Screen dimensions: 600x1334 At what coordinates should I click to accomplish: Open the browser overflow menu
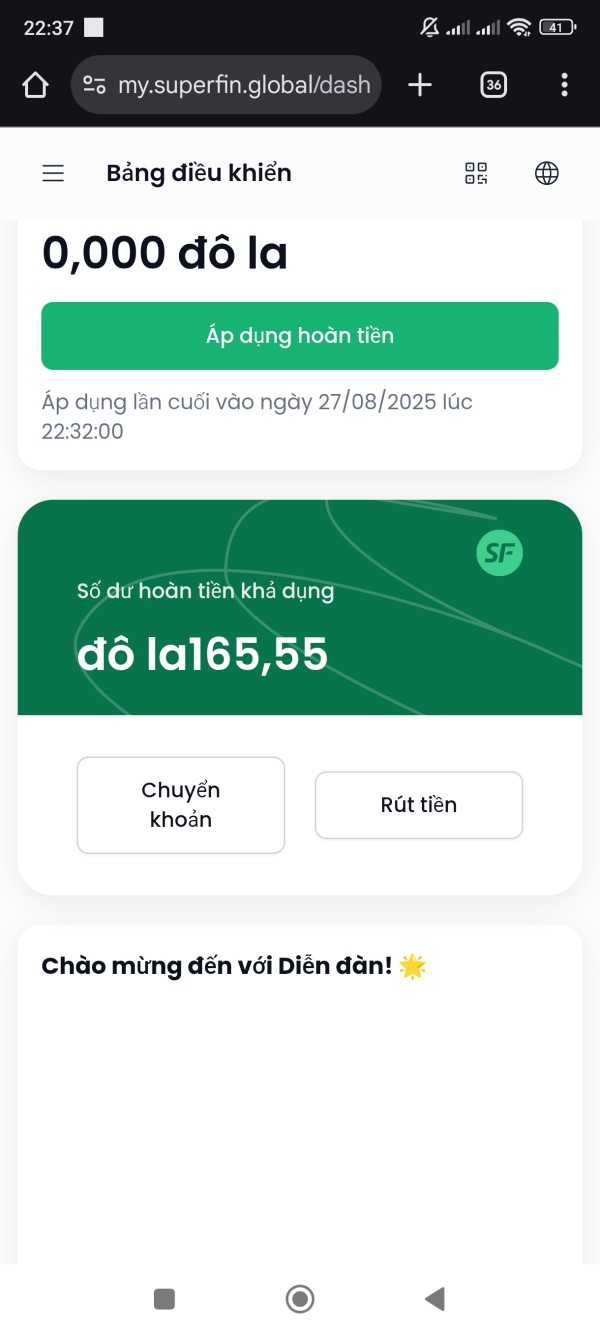pyautogui.click(x=564, y=85)
